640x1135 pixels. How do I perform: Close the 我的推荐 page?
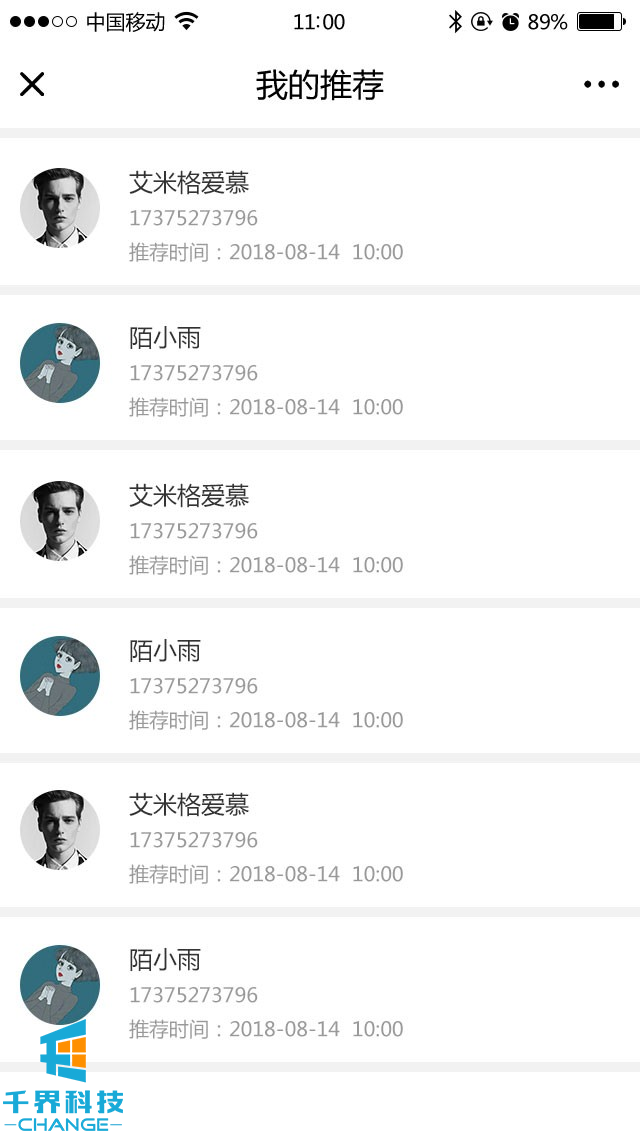(32, 85)
